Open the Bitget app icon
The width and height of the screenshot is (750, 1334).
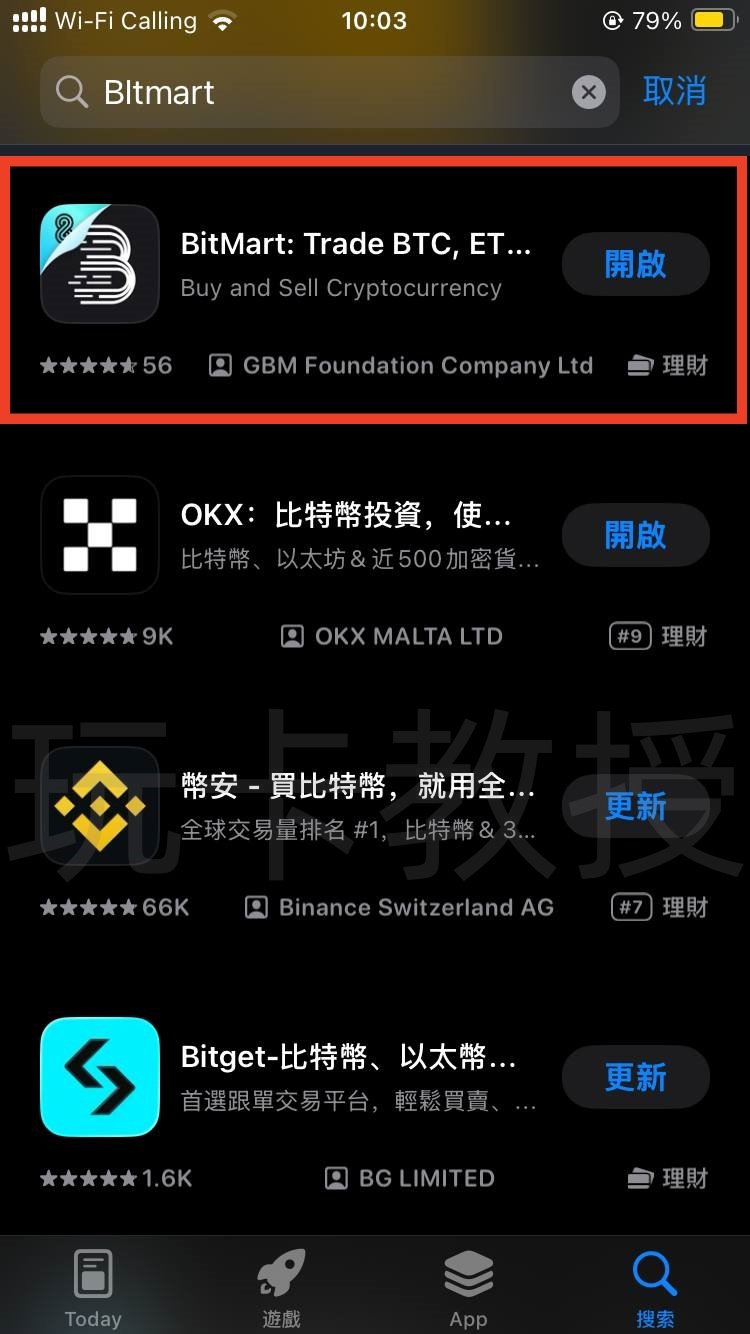pos(99,1077)
